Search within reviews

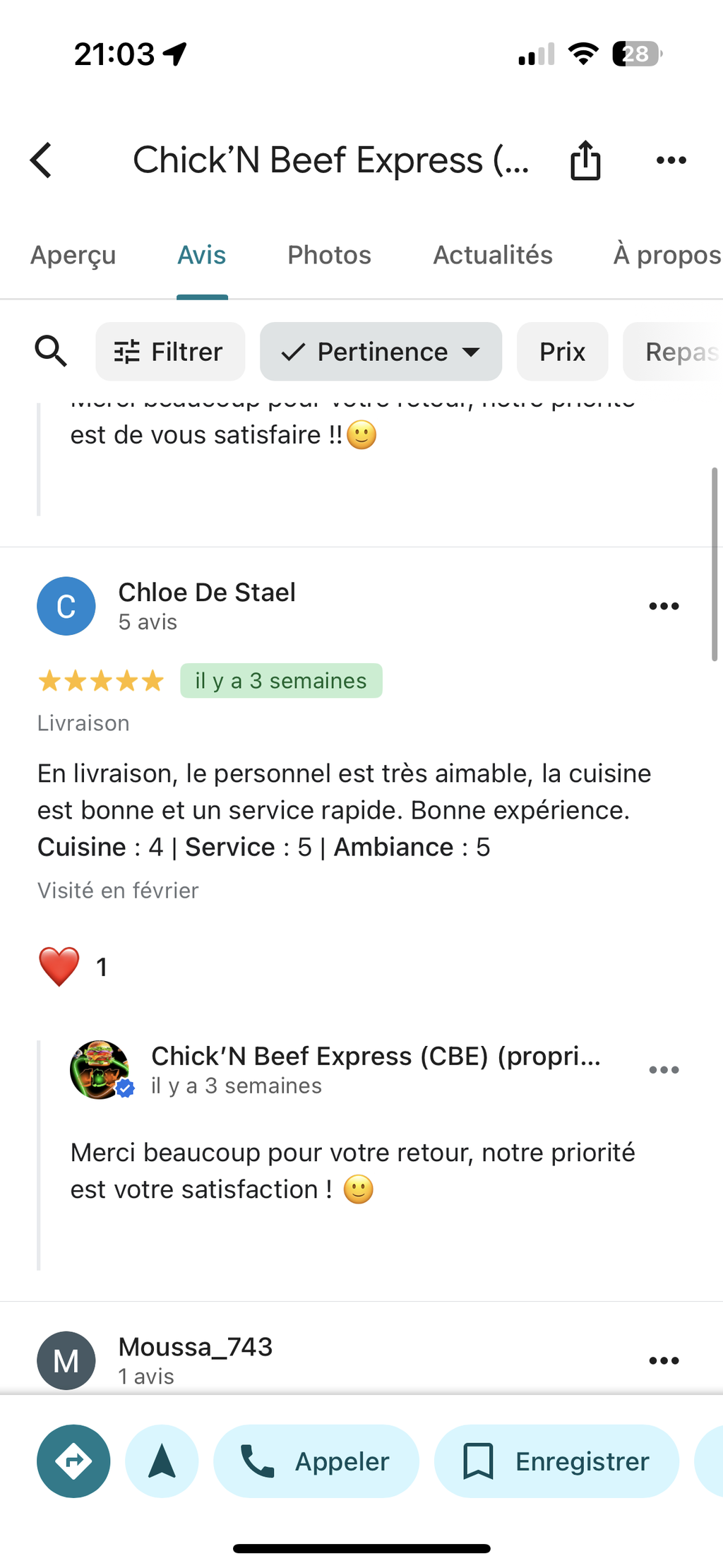click(51, 351)
